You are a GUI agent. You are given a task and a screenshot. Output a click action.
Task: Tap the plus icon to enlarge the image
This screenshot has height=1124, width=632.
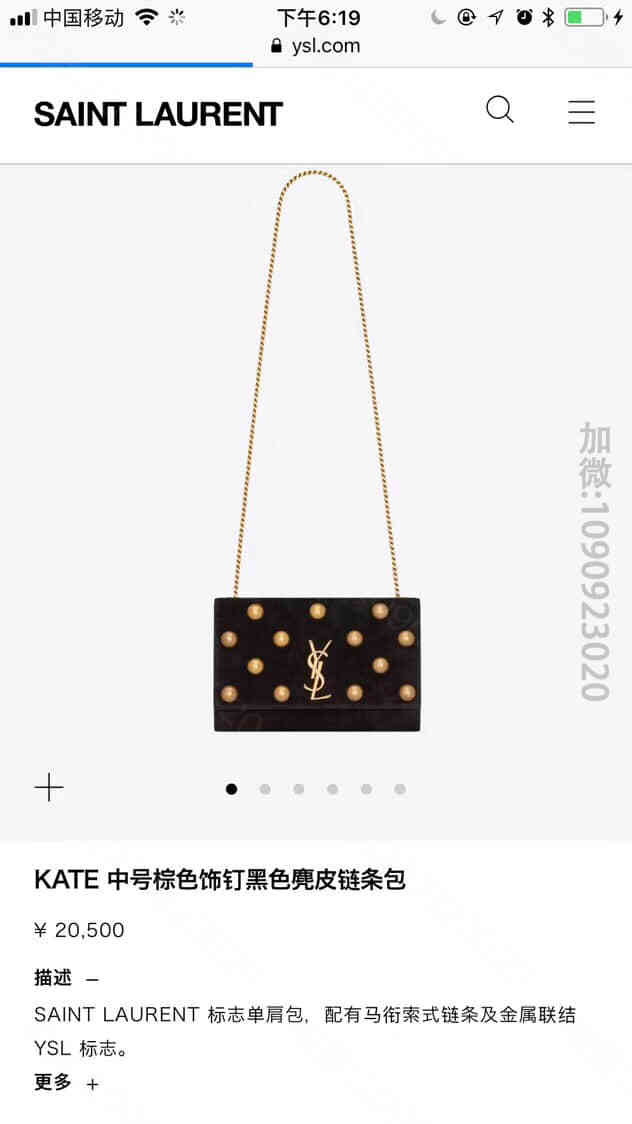click(x=49, y=788)
